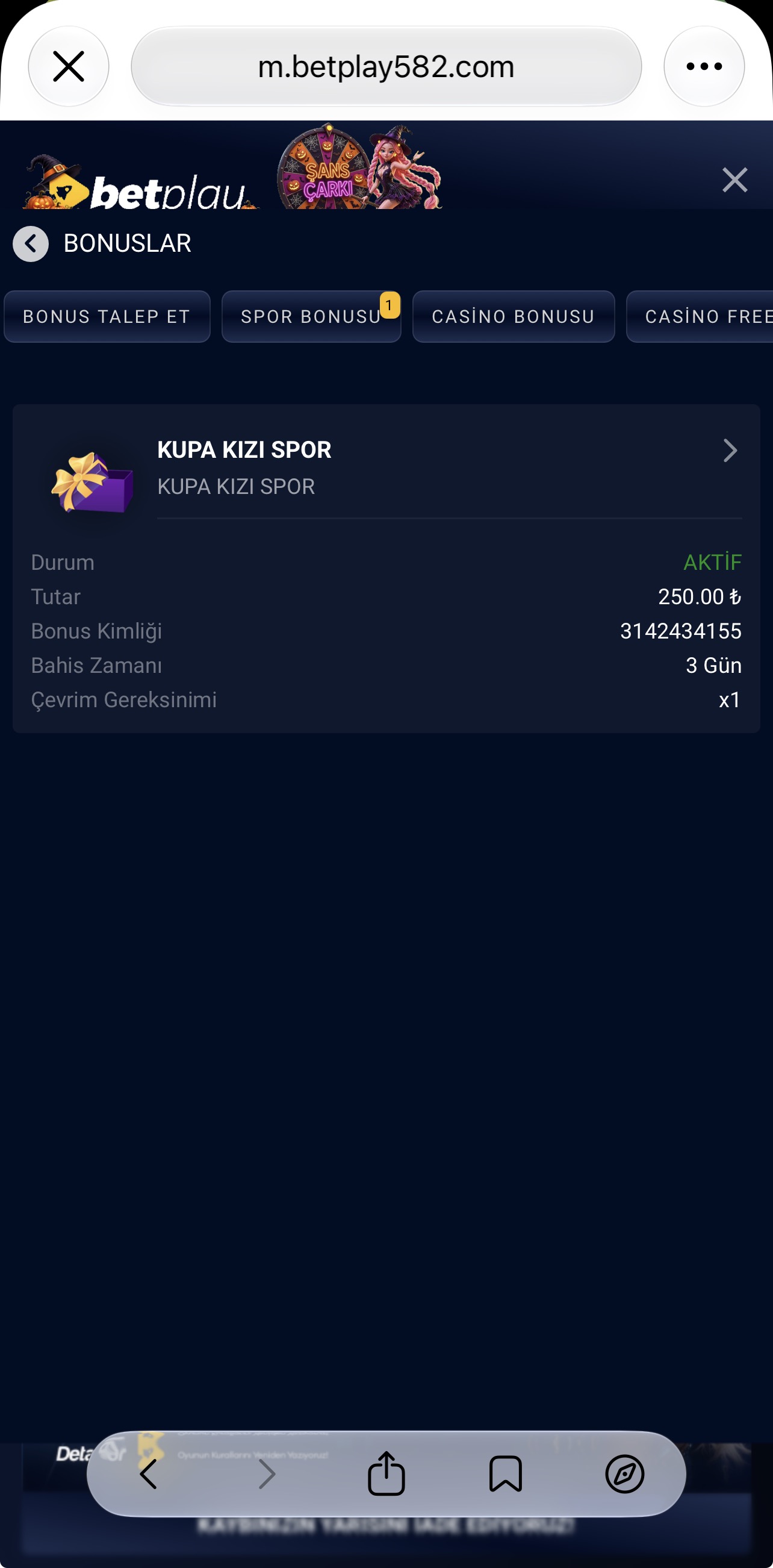The image size is (773, 1568).
Task: Open the page in Safari compass icon
Action: tap(625, 1473)
